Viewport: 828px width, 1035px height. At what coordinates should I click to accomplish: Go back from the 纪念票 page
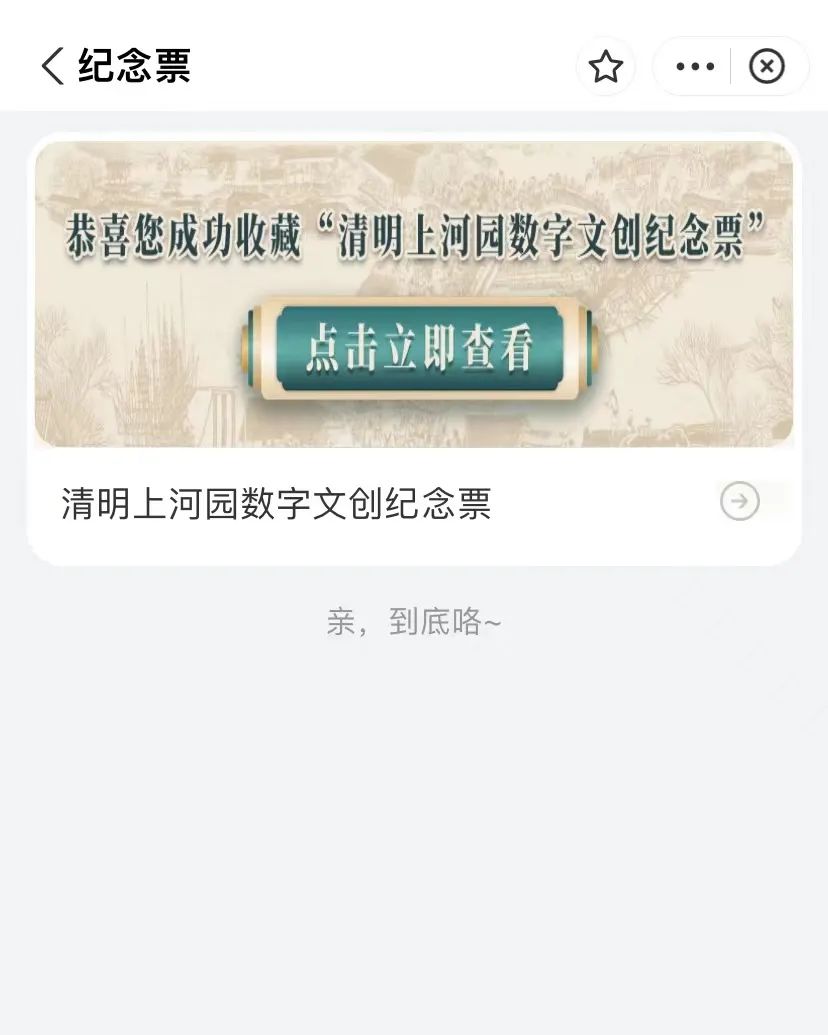(52, 66)
